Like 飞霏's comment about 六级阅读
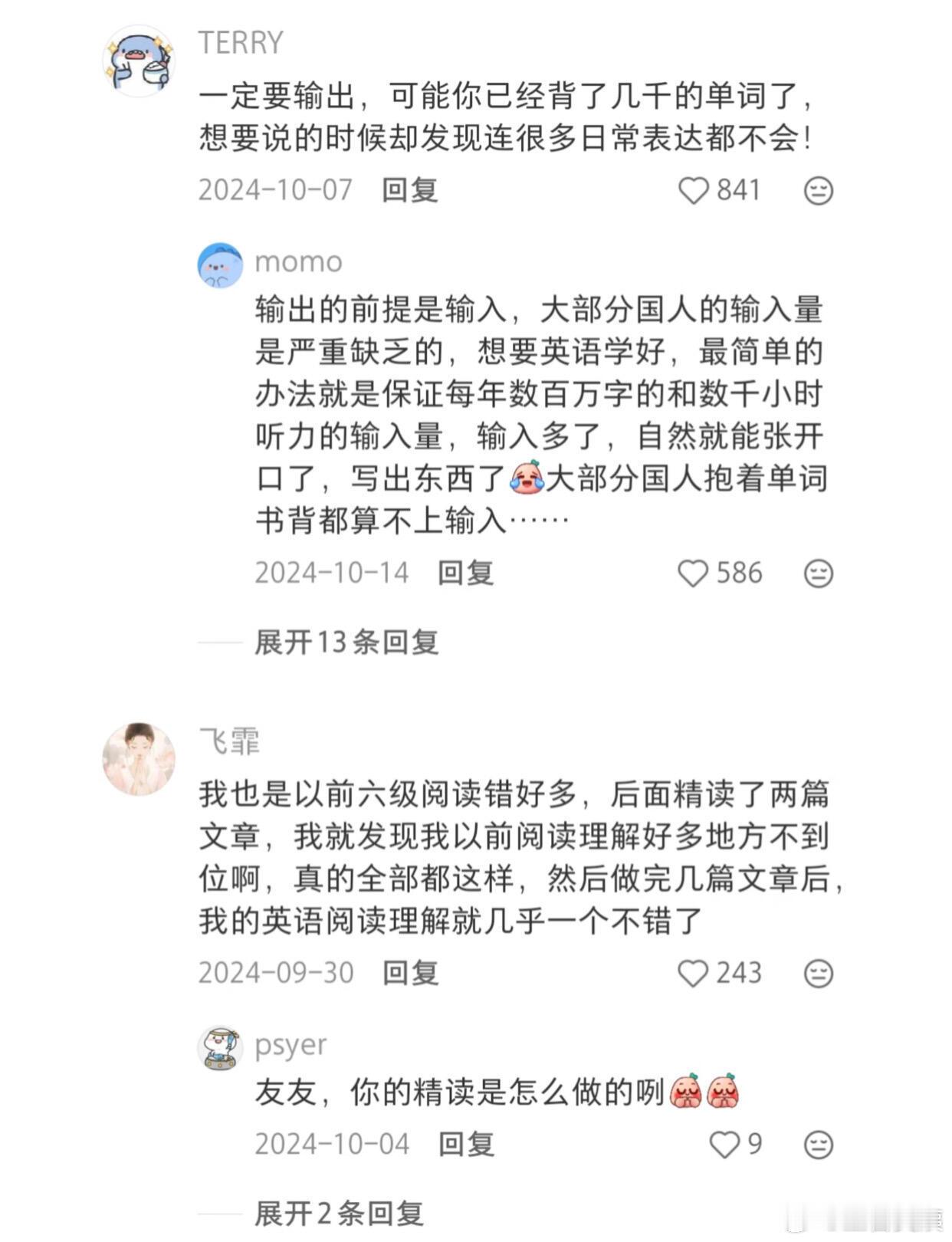 [696, 972]
